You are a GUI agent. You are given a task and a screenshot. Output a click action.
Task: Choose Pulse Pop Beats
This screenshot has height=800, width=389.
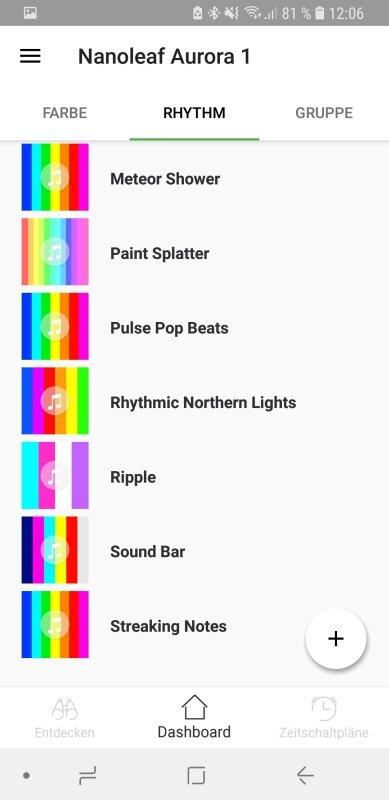click(194, 327)
